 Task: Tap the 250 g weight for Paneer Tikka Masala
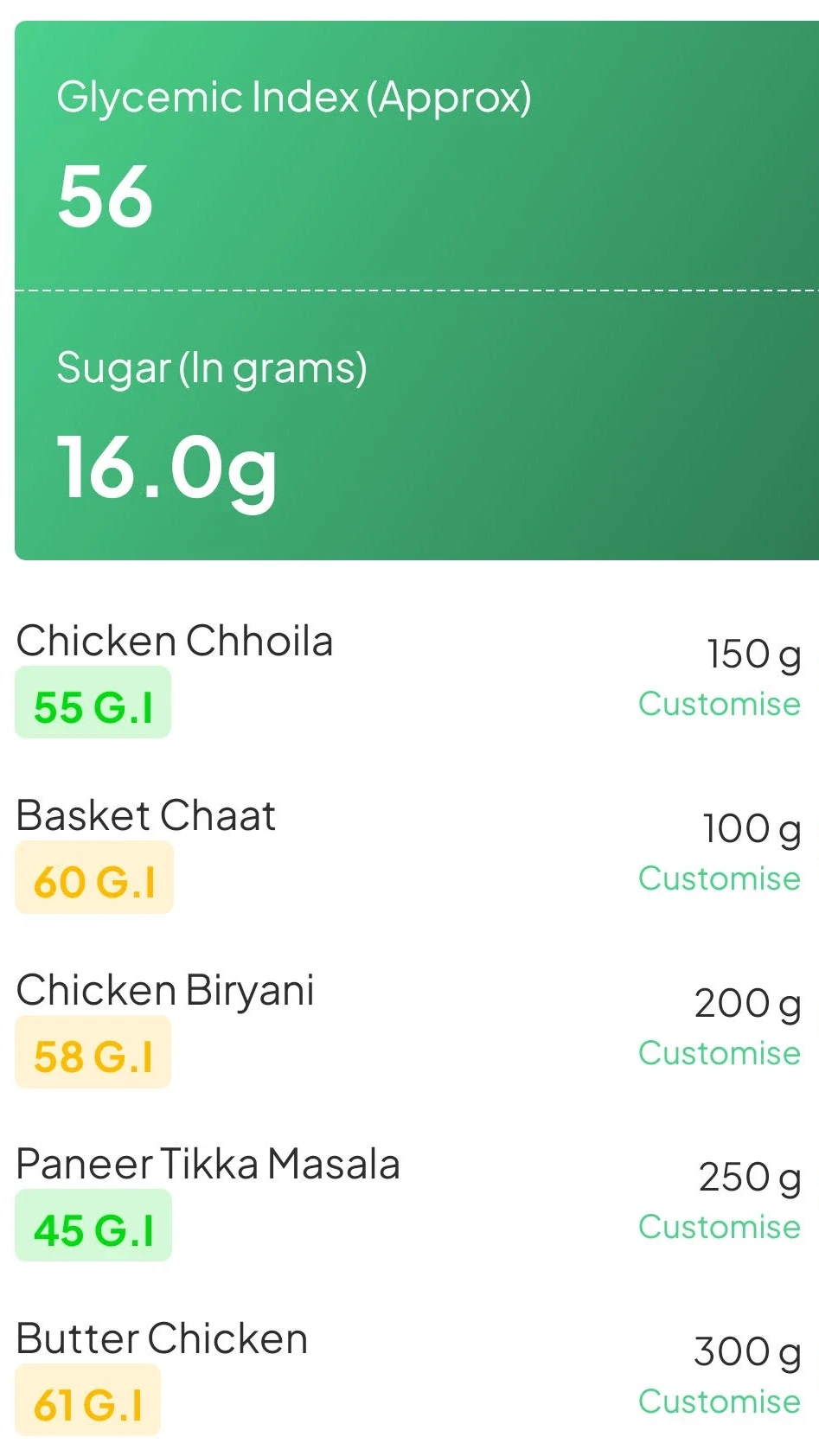pos(748,1176)
